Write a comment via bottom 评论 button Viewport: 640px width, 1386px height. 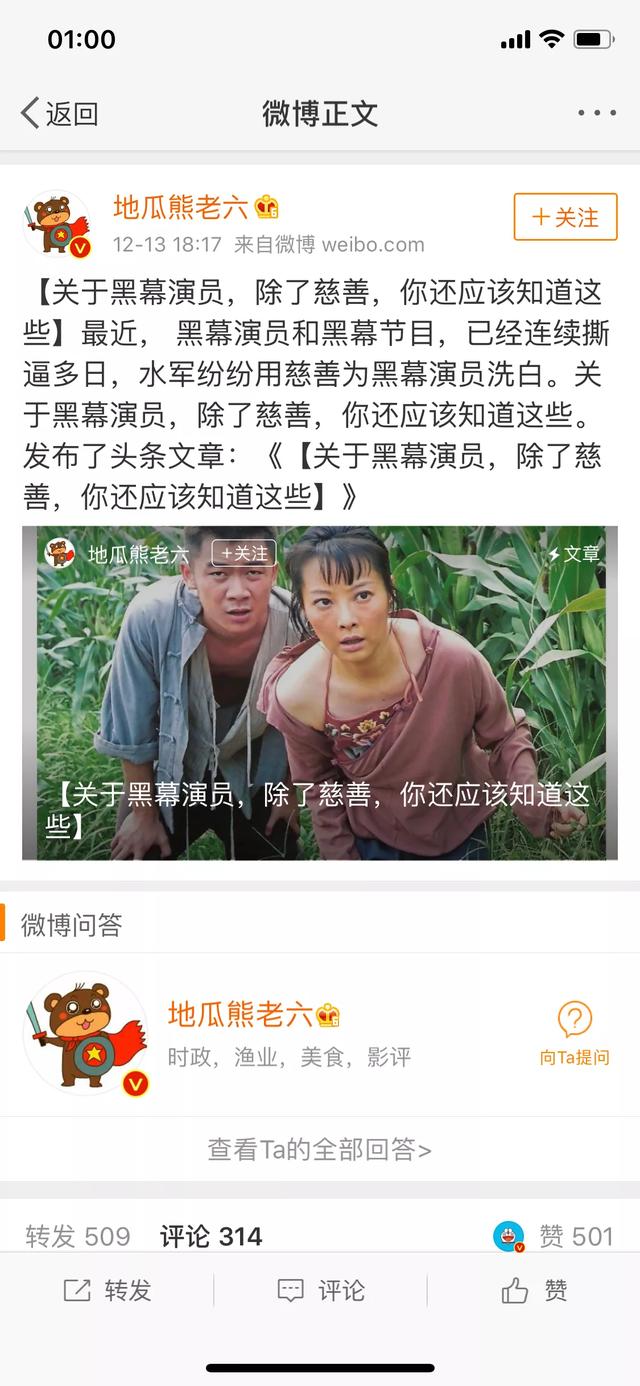pyautogui.click(x=320, y=1290)
